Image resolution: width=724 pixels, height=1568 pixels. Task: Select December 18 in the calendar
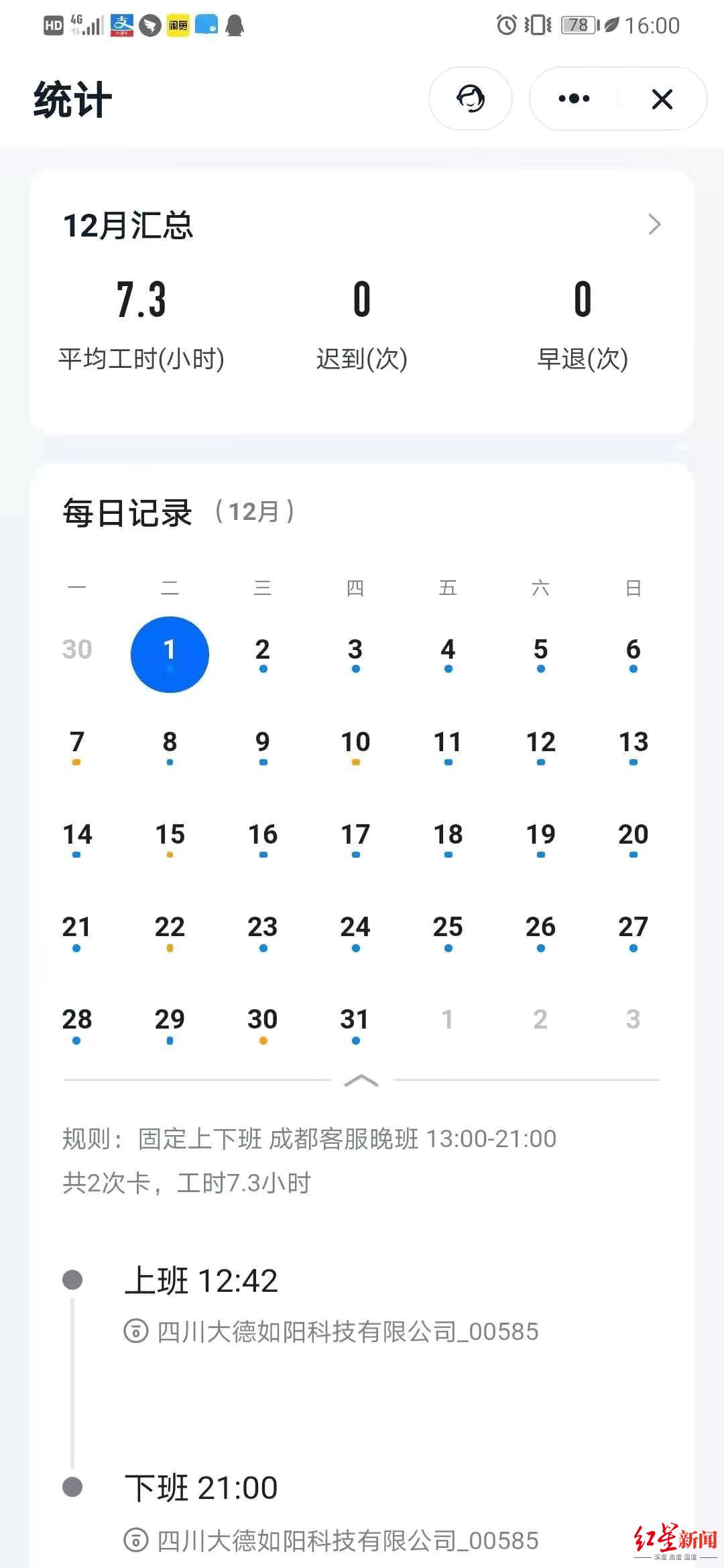448,837
